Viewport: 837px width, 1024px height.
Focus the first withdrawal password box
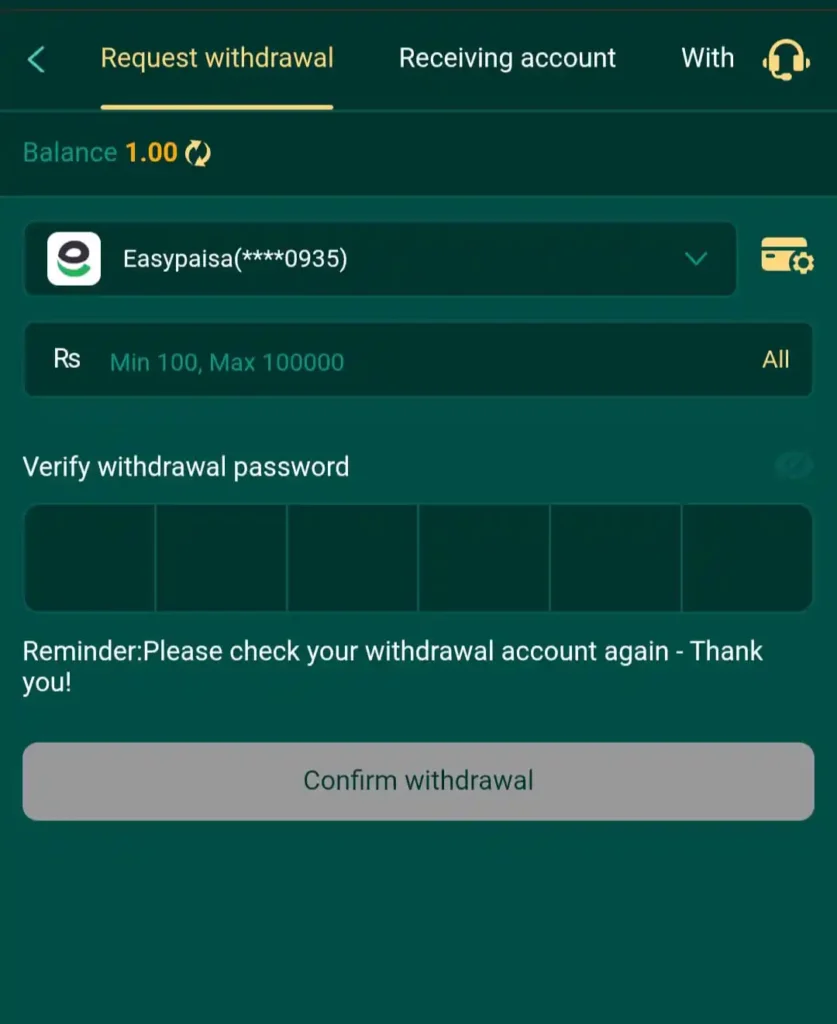point(90,558)
